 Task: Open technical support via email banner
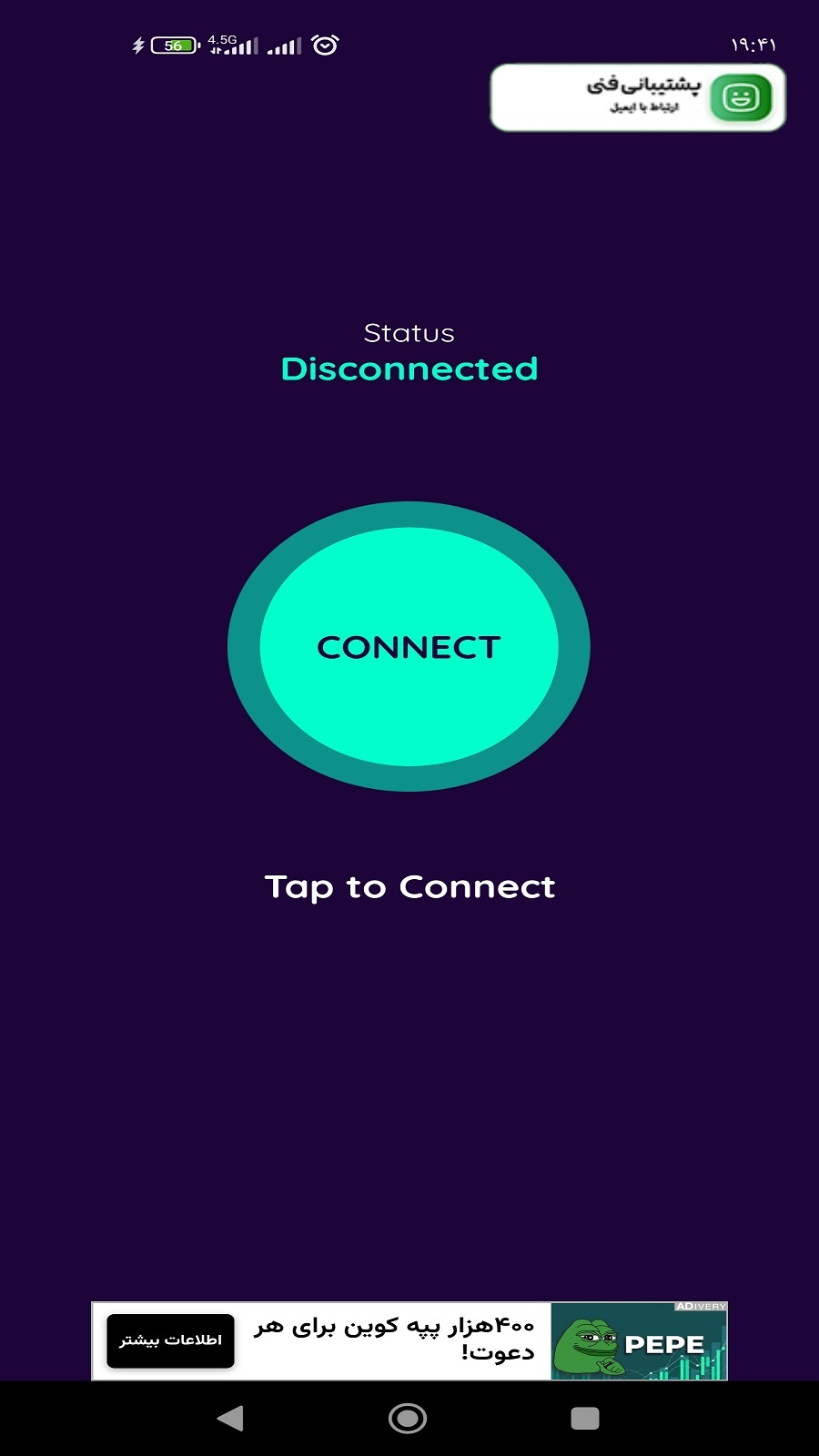click(637, 97)
